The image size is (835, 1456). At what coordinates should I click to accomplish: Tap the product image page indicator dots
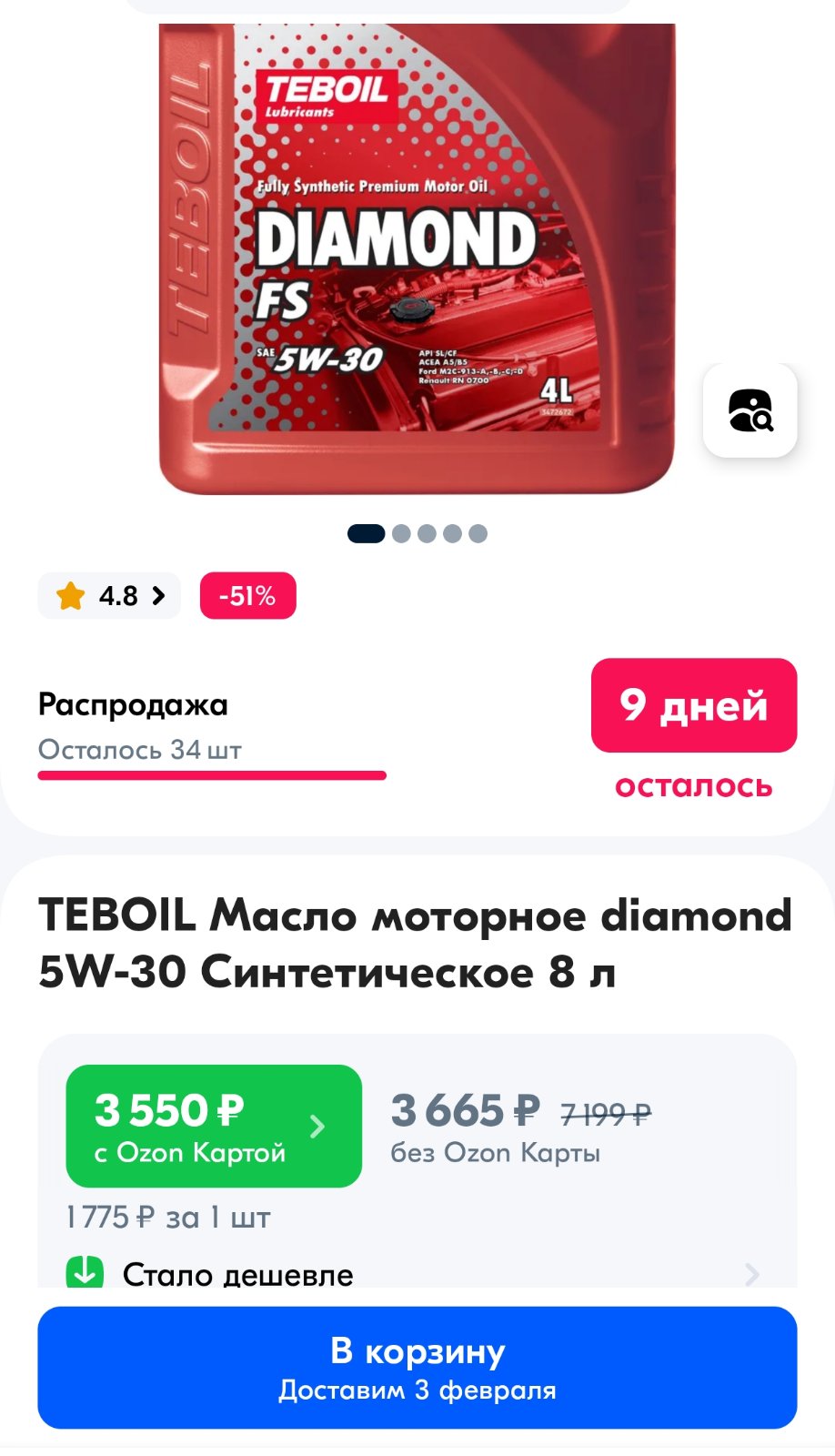(x=417, y=533)
